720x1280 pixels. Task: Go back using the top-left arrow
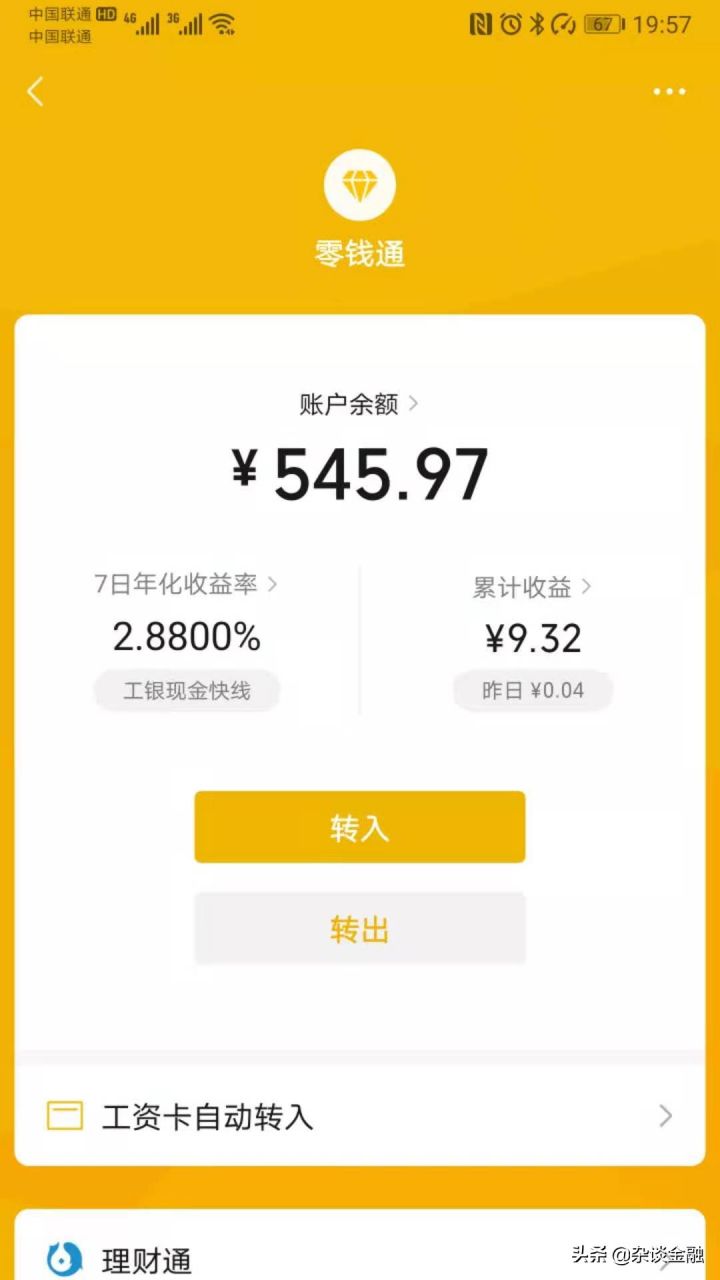(x=36, y=92)
